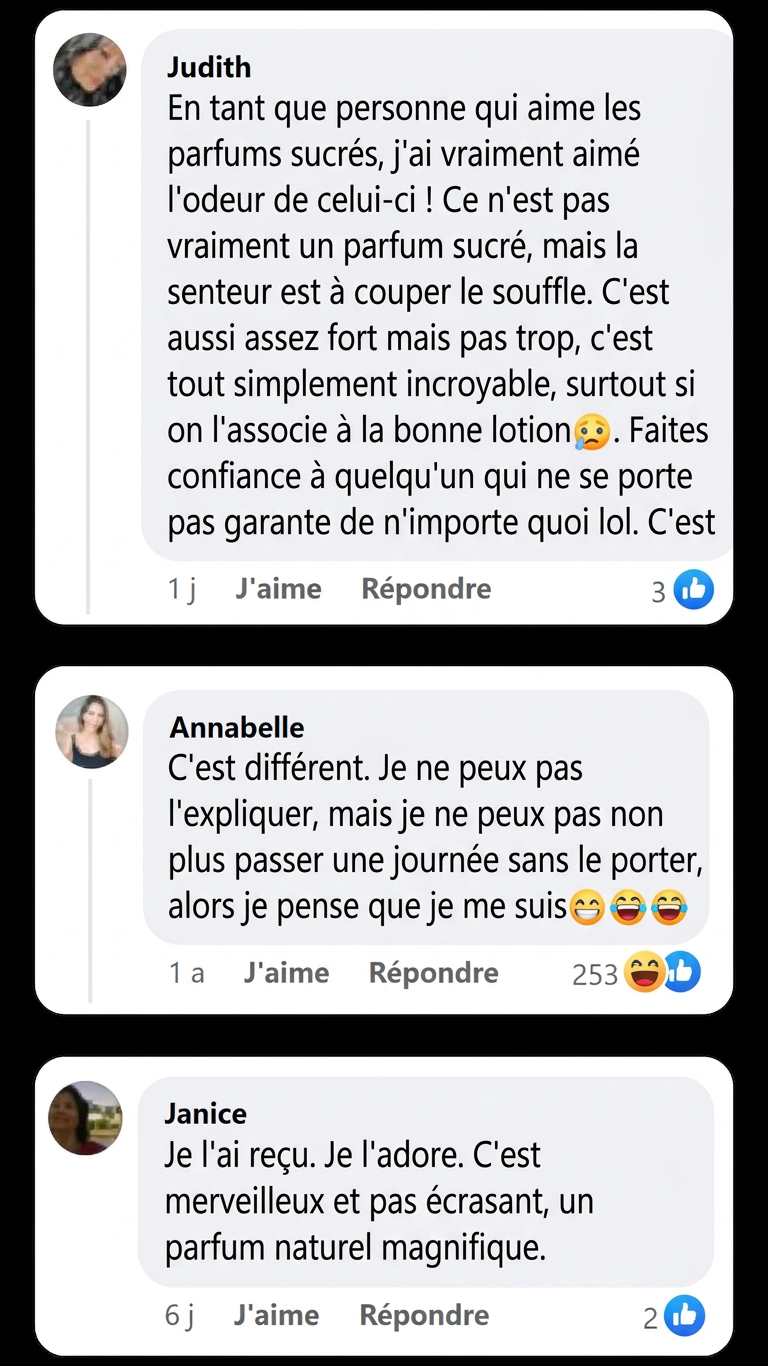Like Judith's comment using J'aime

pyautogui.click(x=277, y=589)
